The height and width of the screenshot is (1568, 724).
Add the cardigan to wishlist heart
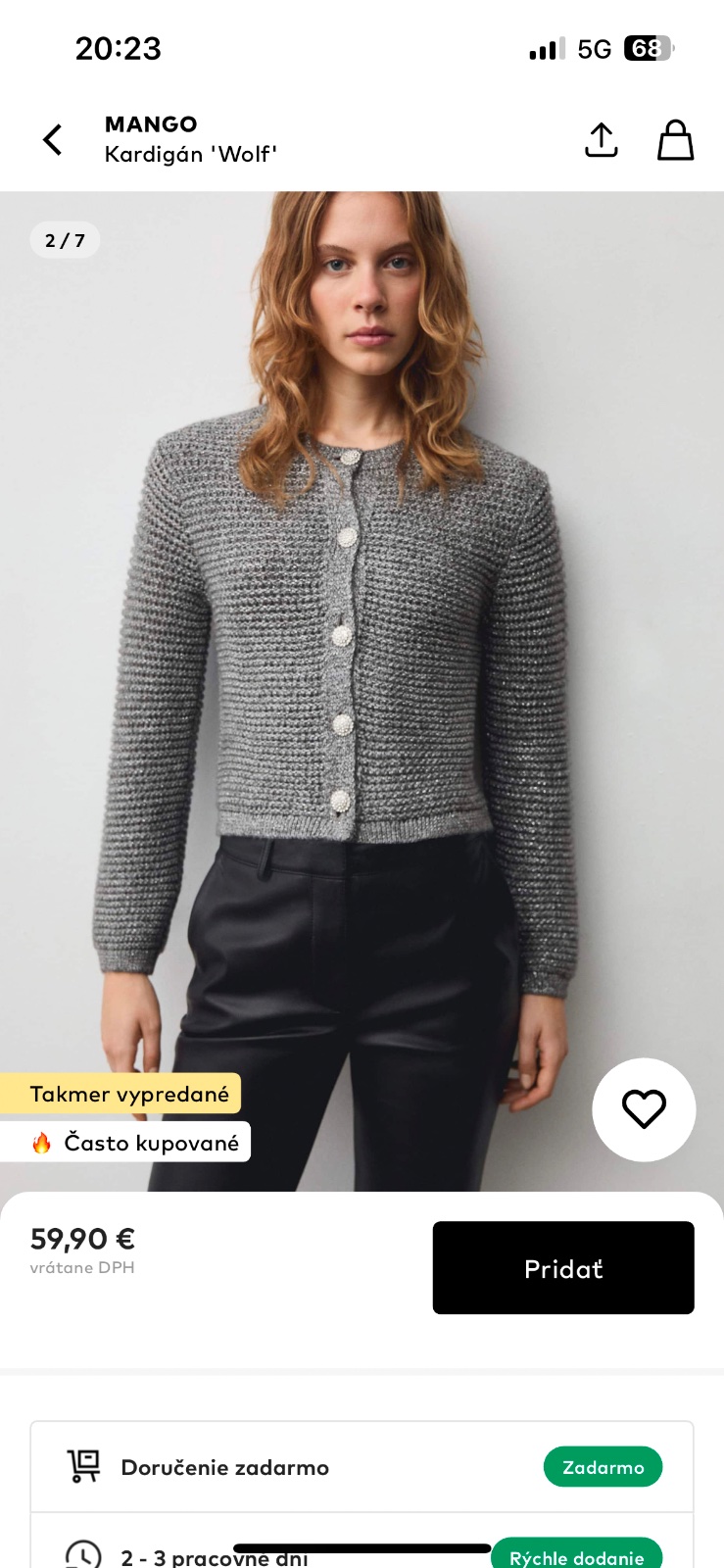pyautogui.click(x=644, y=1109)
